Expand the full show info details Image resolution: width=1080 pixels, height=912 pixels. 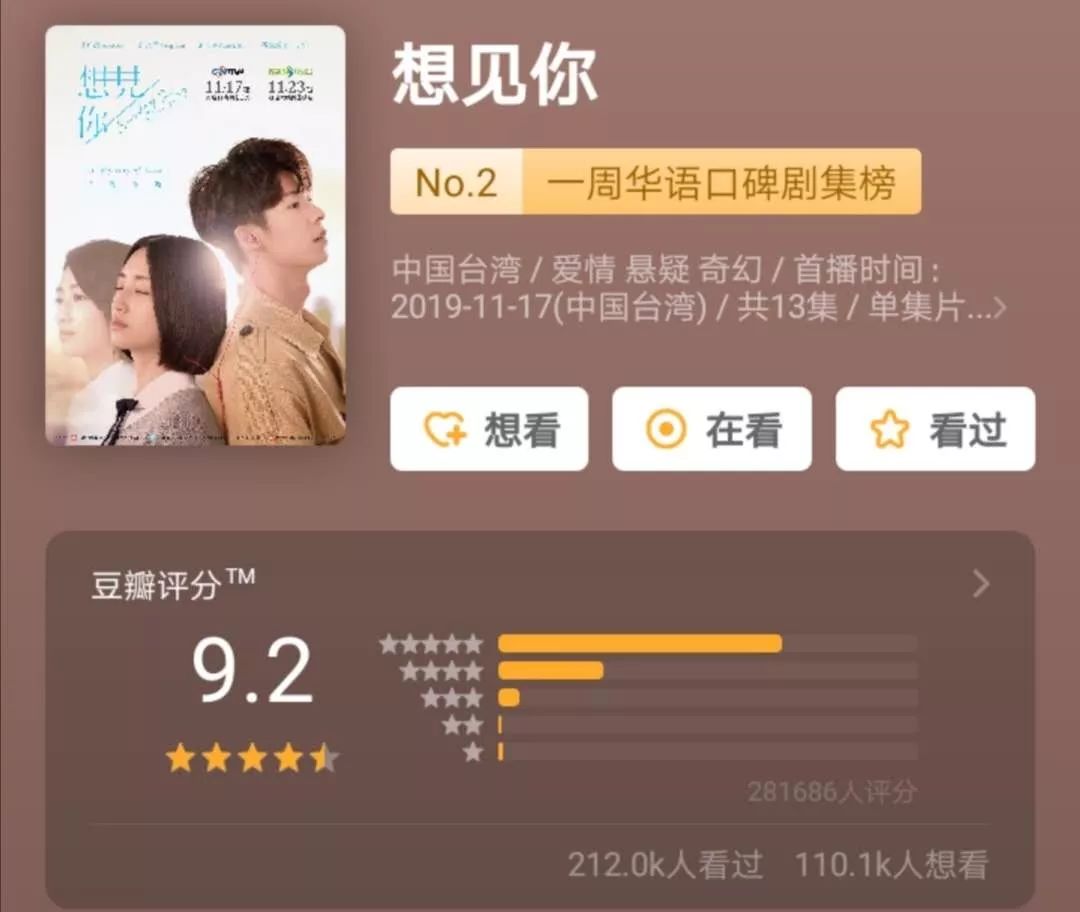(x=996, y=306)
